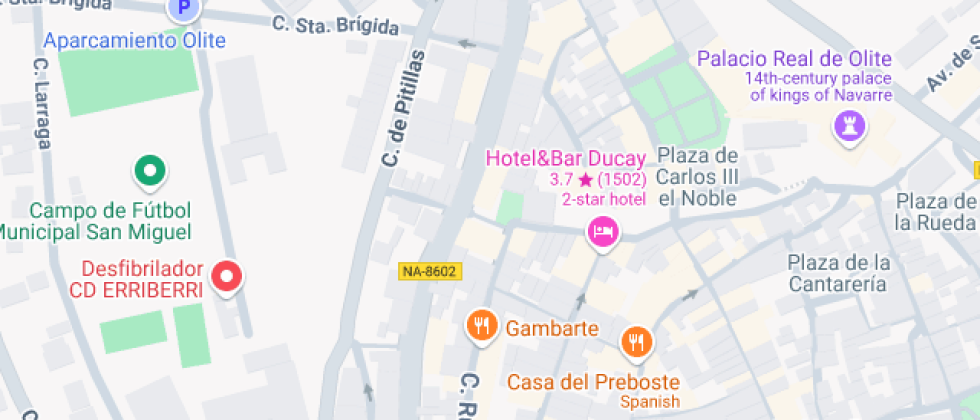Tap the Desfibrilador CD ERRIBERRI marker
Image resolution: width=980 pixels, height=420 pixels.
[x=230, y=277]
